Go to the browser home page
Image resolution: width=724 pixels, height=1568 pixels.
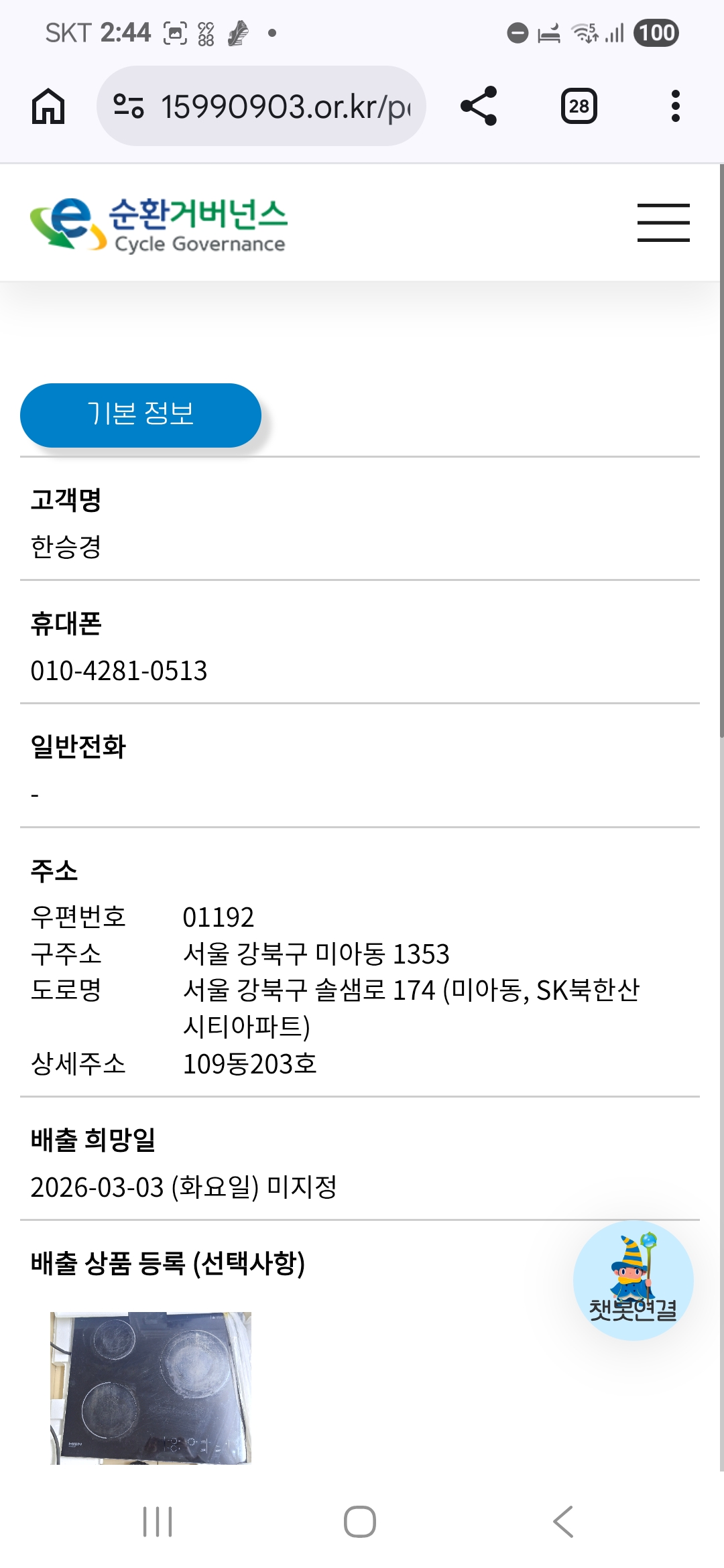tap(48, 107)
